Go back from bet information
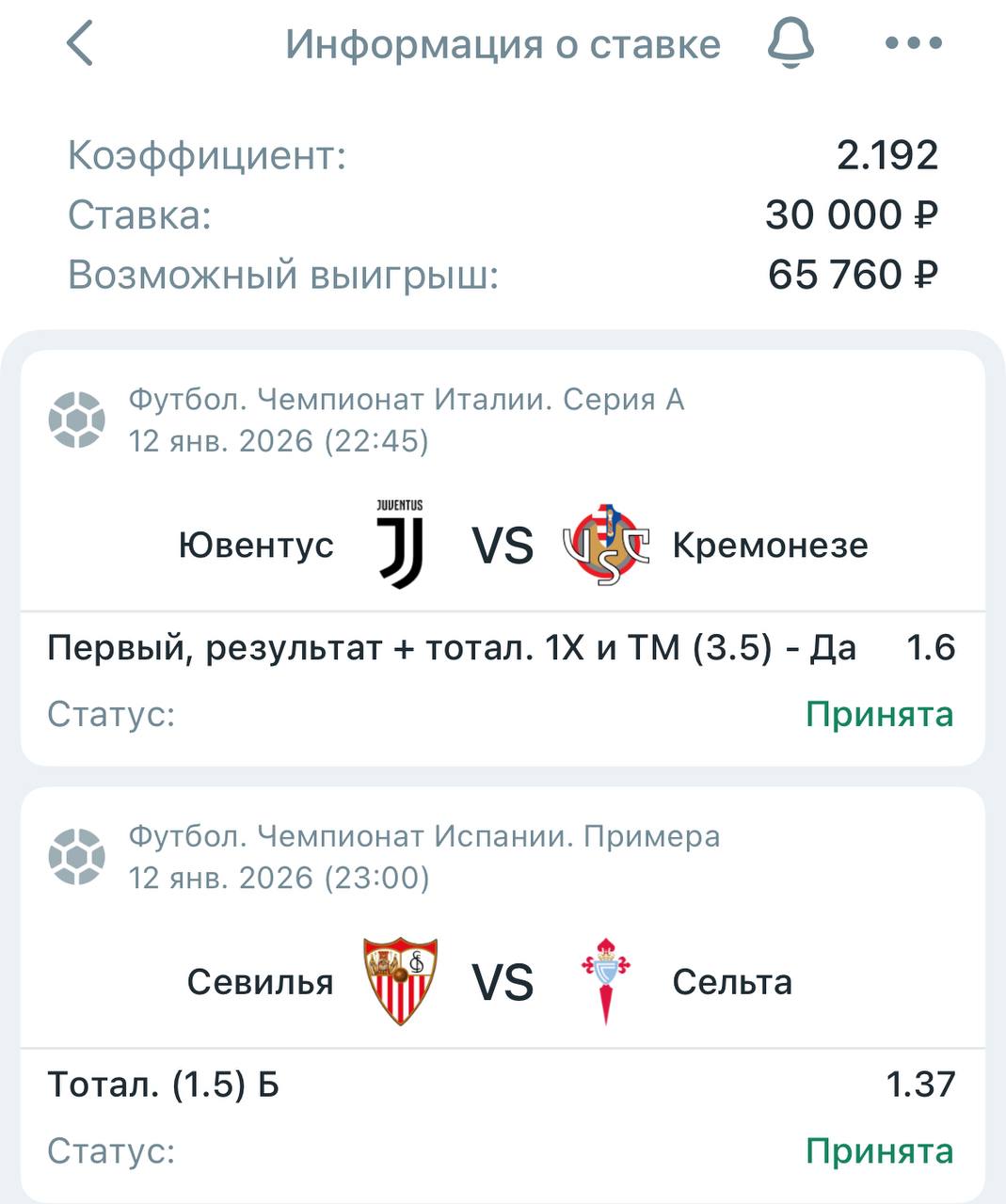Image resolution: width=1006 pixels, height=1204 pixels. (81, 44)
